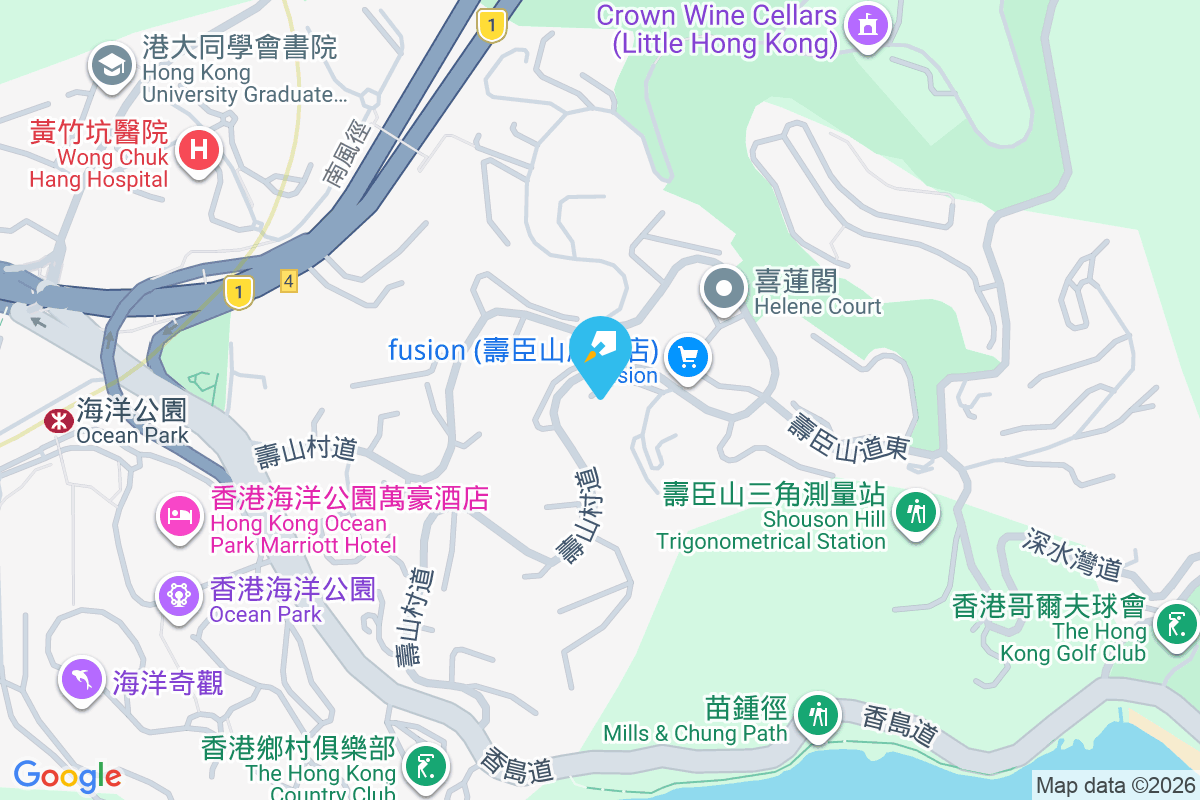The height and width of the screenshot is (800, 1200).
Task: Tap the purple Ocean Park attraction pin
Action: coord(178,595)
